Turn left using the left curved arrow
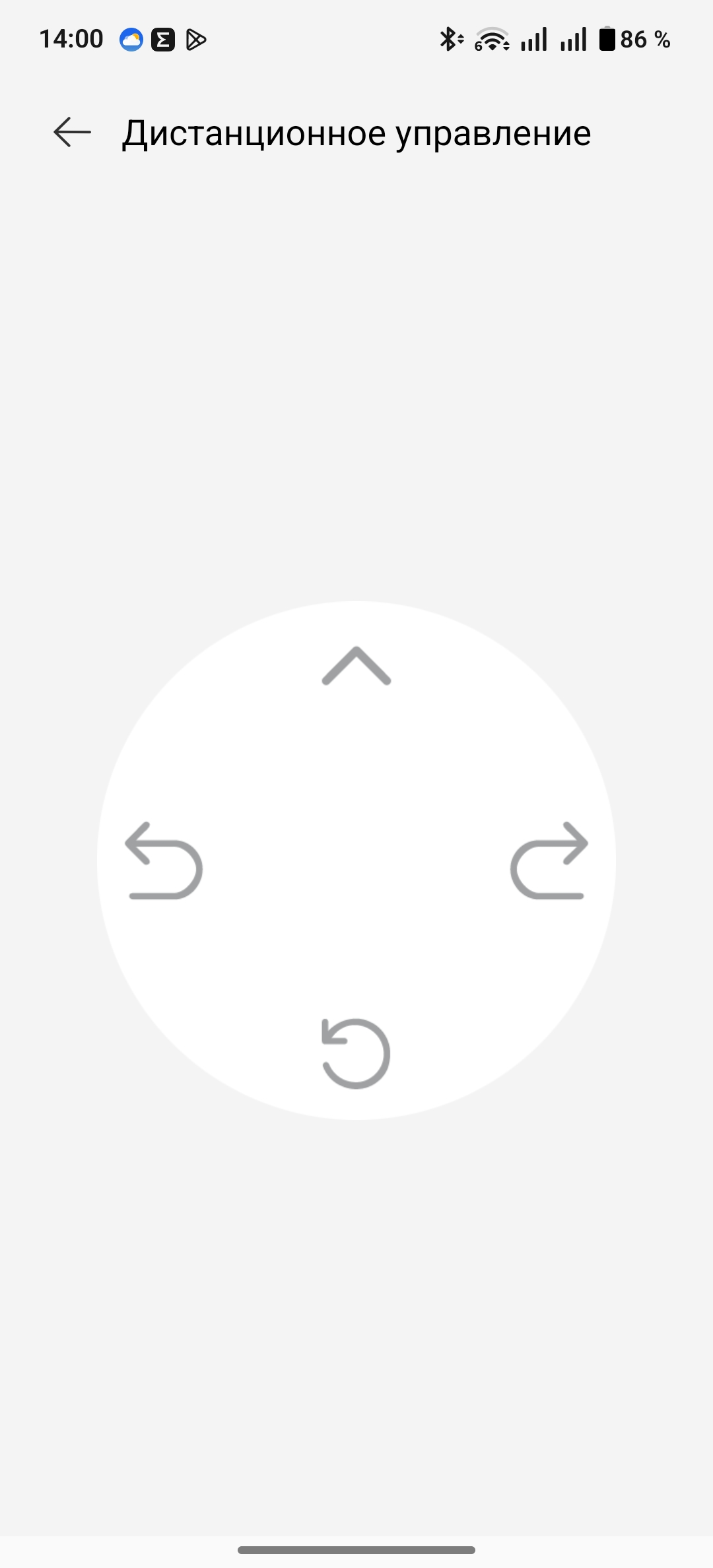The image size is (713, 1568). coord(164,861)
